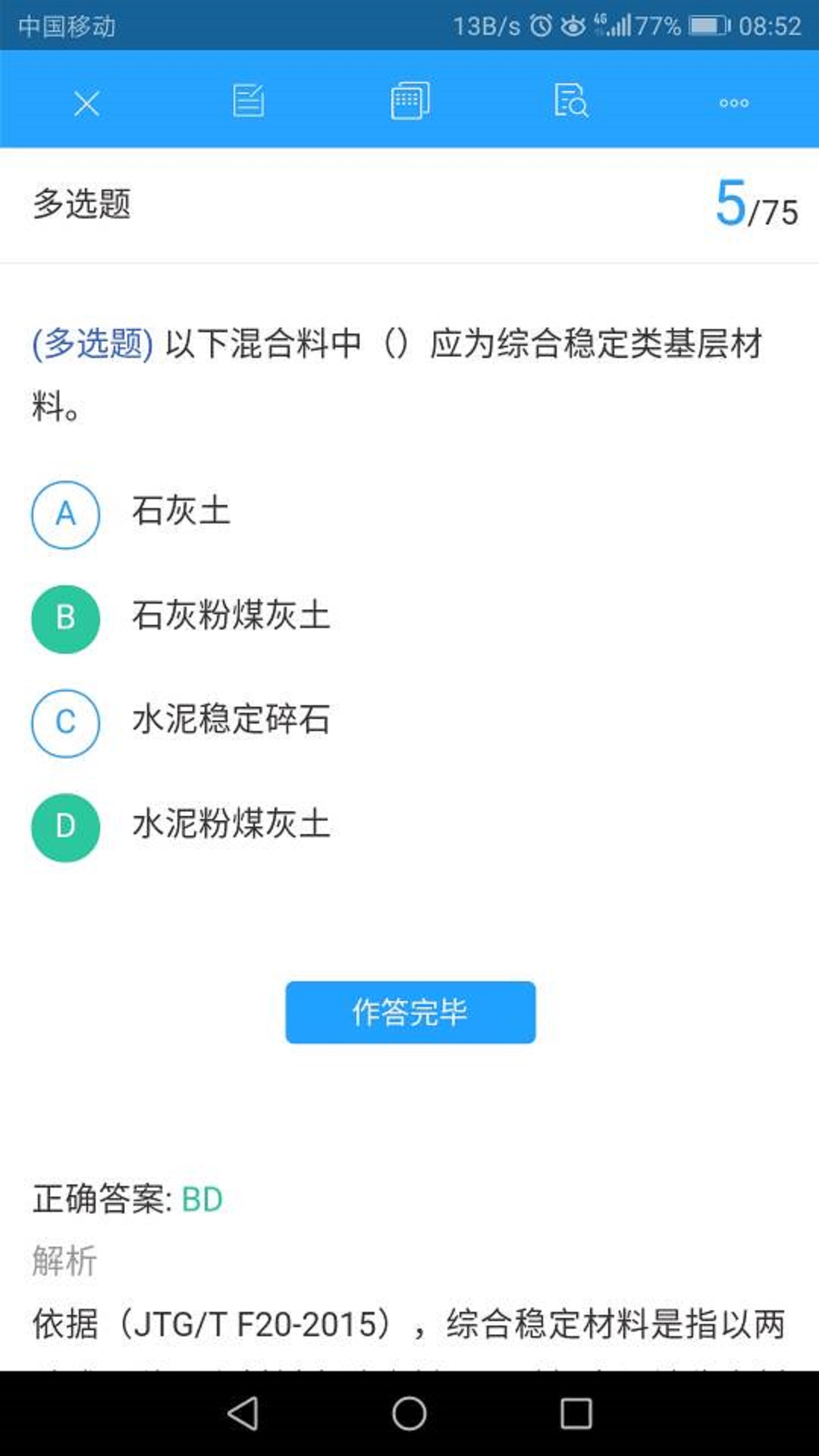
Task: Go back with the system back button
Action: [x=243, y=1414]
